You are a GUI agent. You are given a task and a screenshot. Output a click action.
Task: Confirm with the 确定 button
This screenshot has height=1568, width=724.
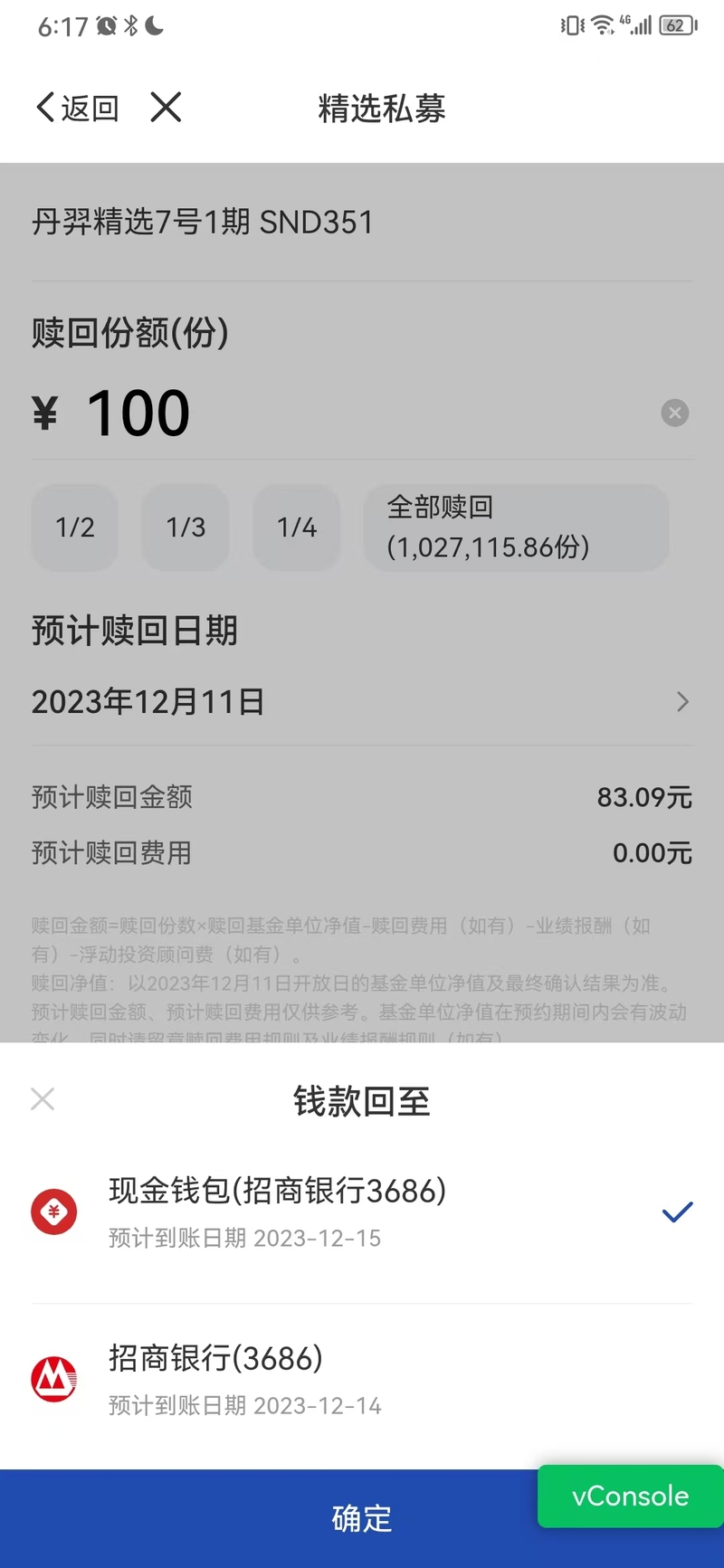[x=362, y=1518]
